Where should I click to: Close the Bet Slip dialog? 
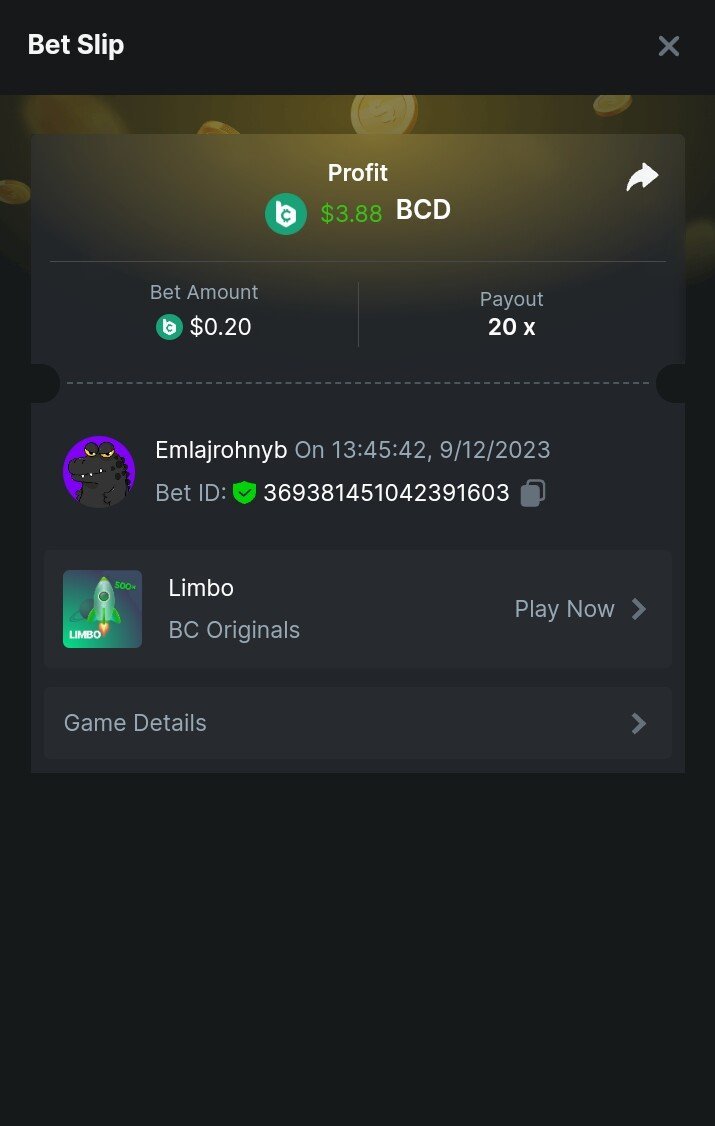pos(668,46)
